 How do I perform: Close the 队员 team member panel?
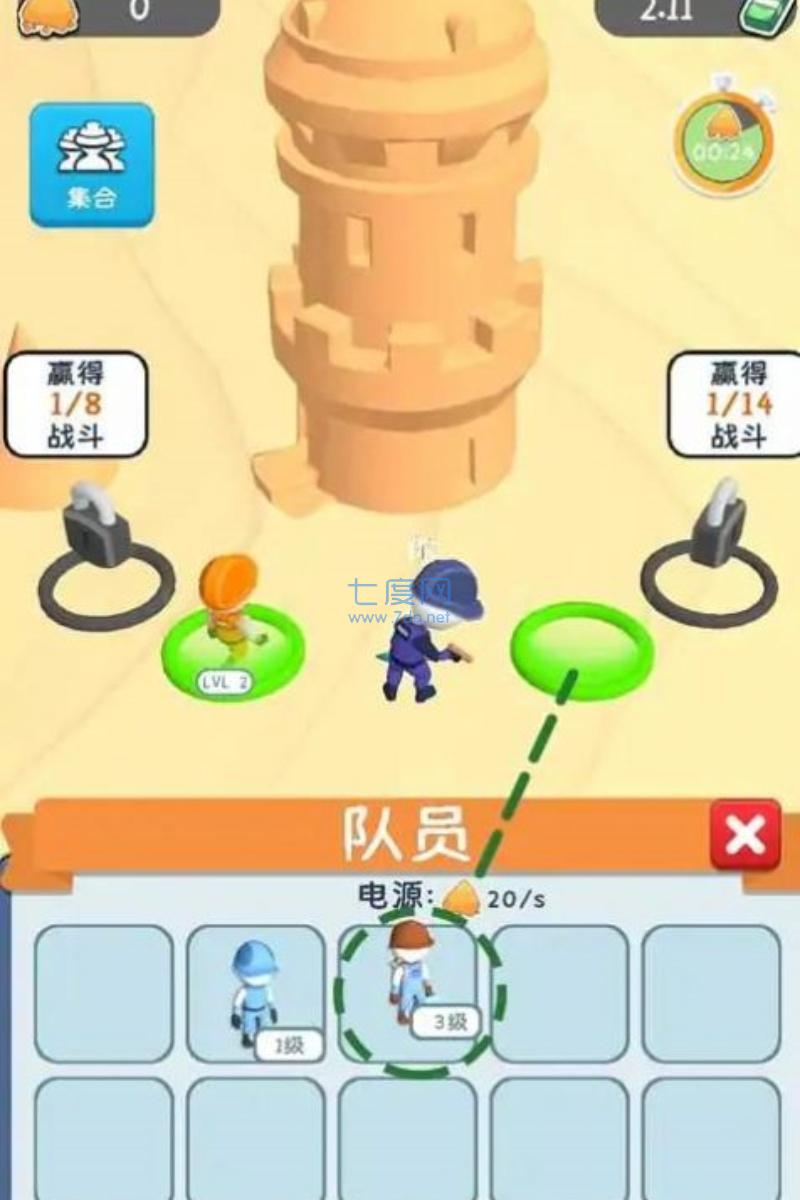(x=745, y=834)
